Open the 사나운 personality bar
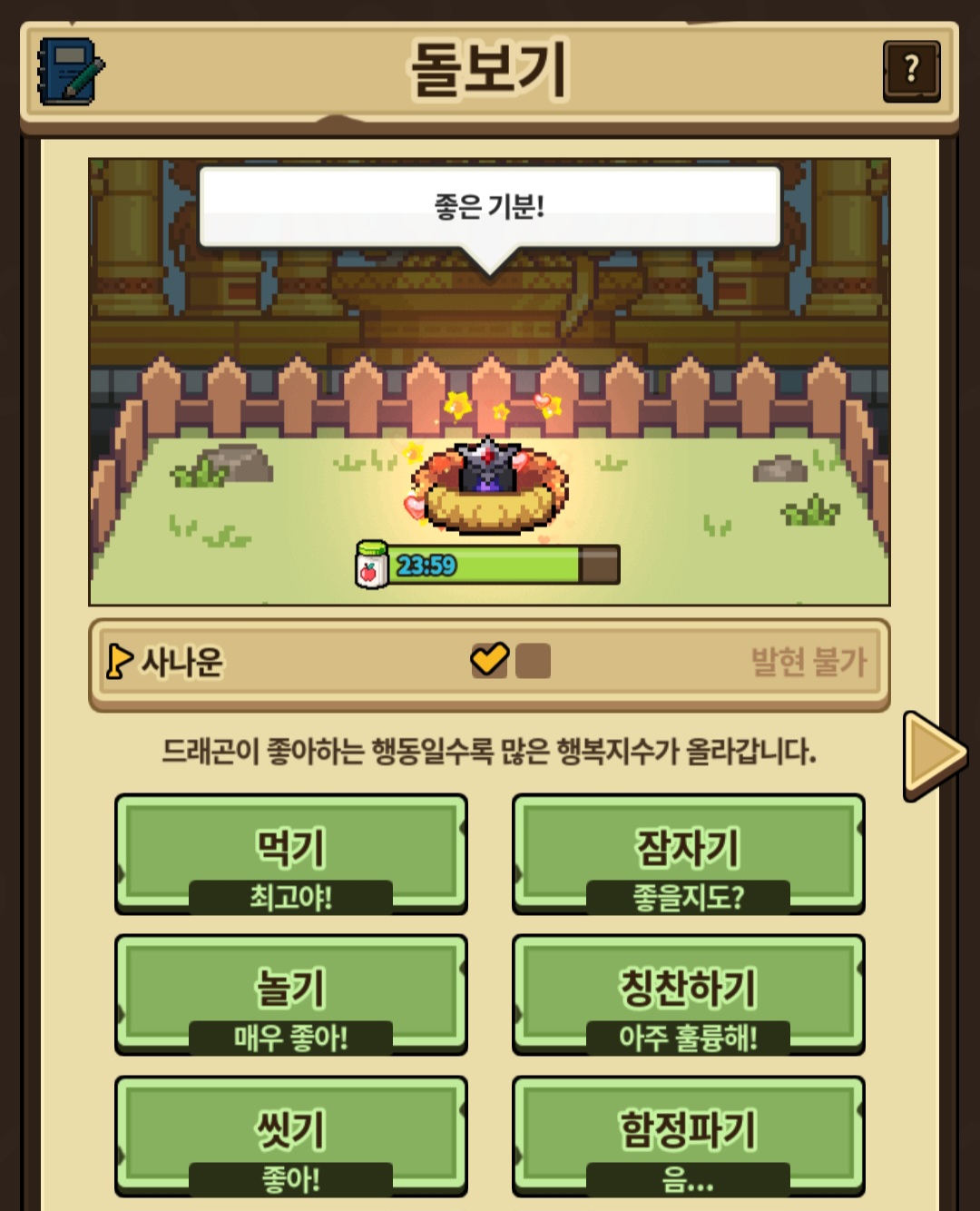The height and width of the screenshot is (1211, 980). click(489, 665)
